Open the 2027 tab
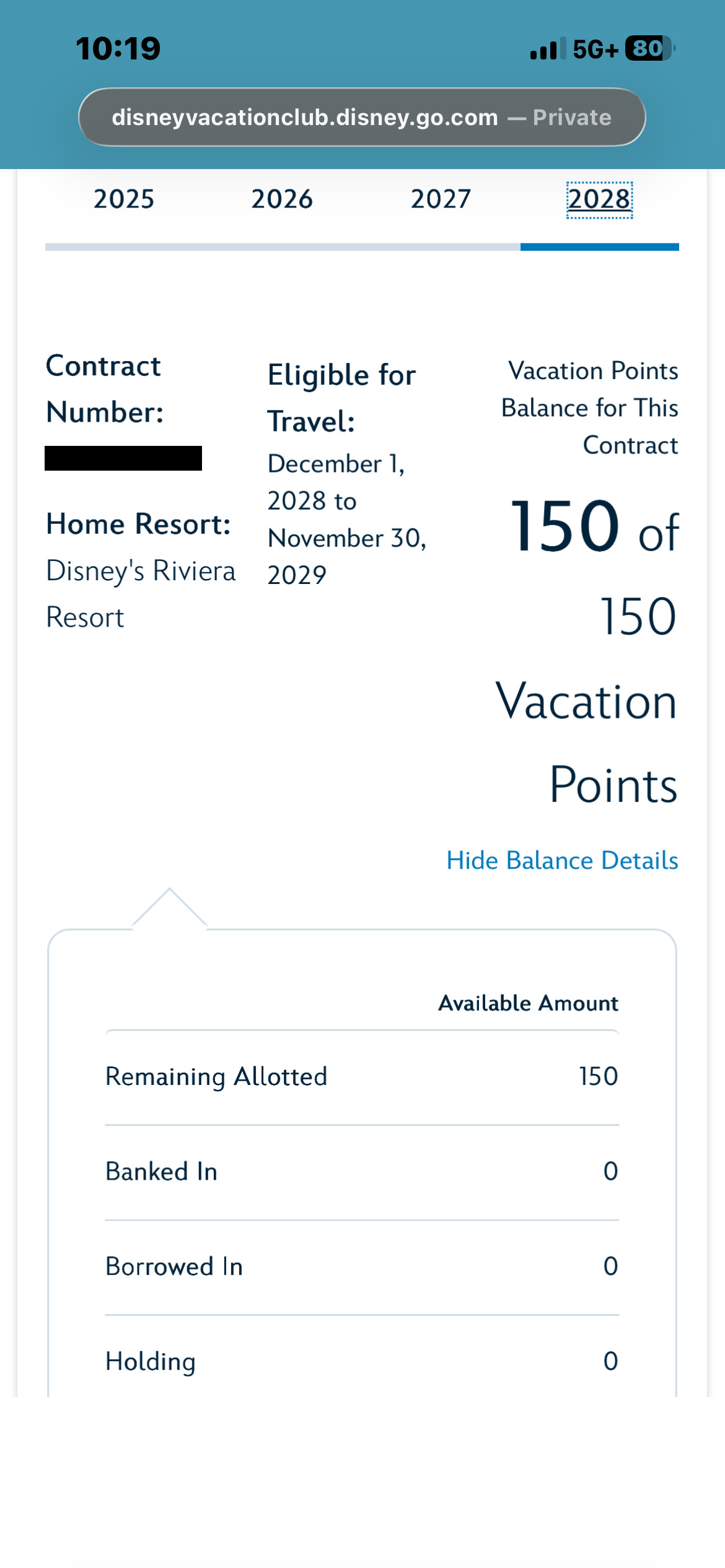The height and width of the screenshot is (1568, 725). point(441,199)
